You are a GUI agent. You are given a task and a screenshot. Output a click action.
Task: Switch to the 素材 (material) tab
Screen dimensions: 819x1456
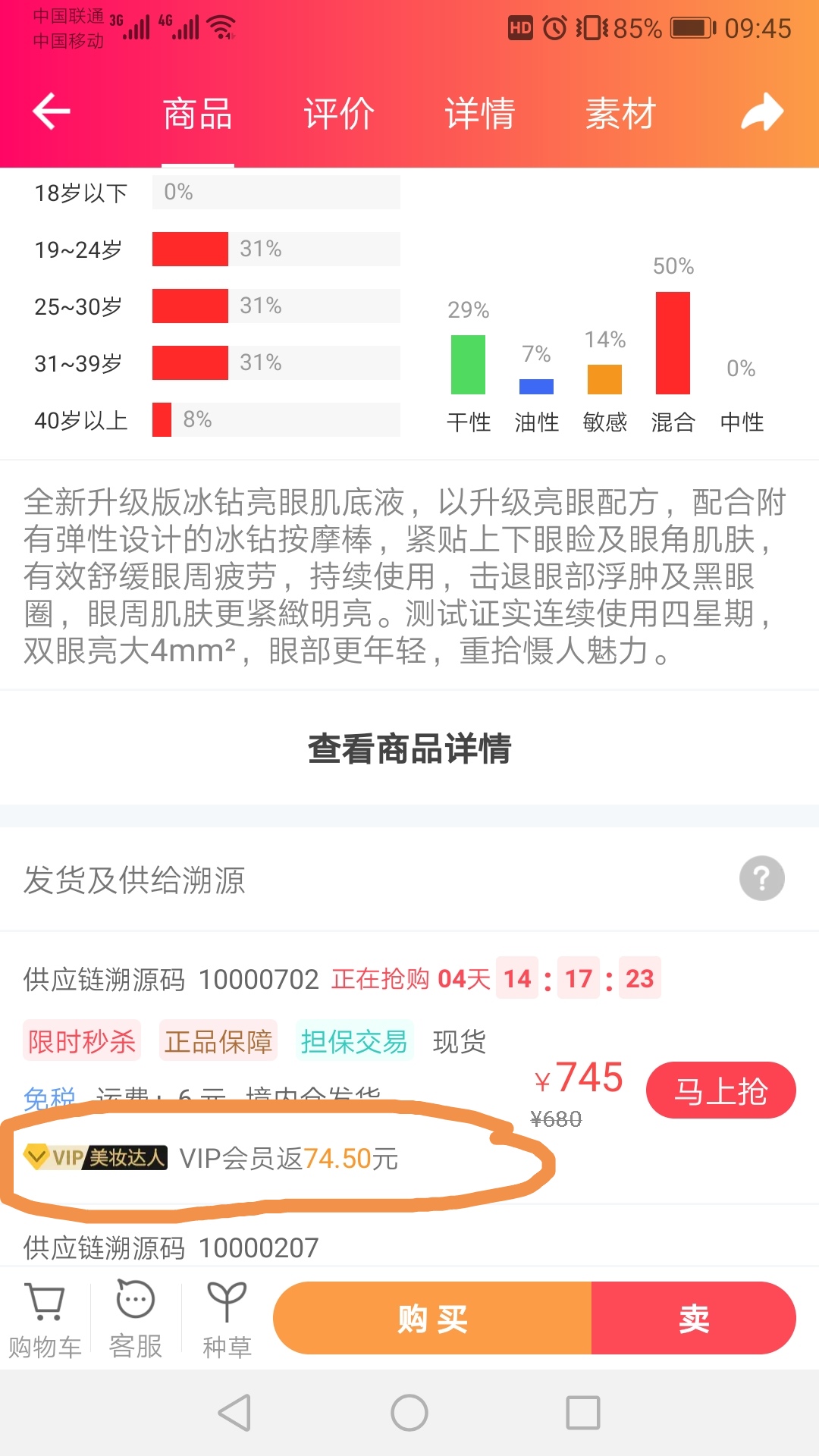tap(620, 114)
